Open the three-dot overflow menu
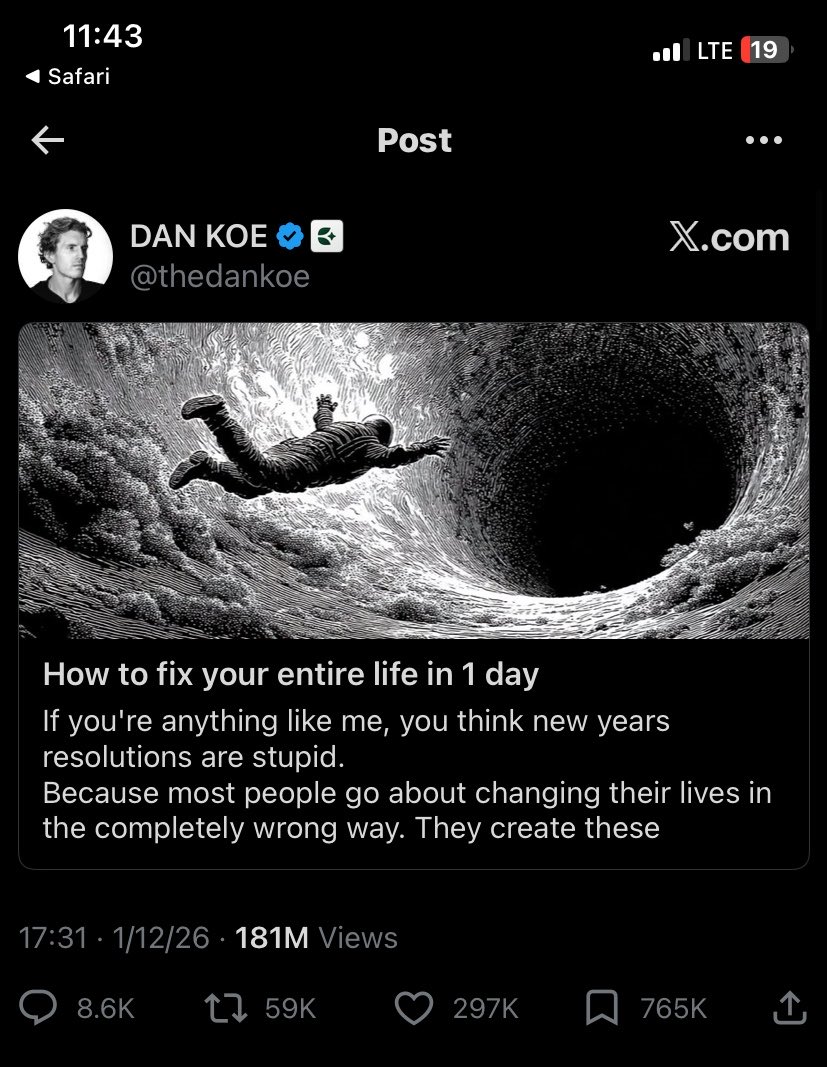Viewport: 827px width, 1067px height. (x=764, y=140)
